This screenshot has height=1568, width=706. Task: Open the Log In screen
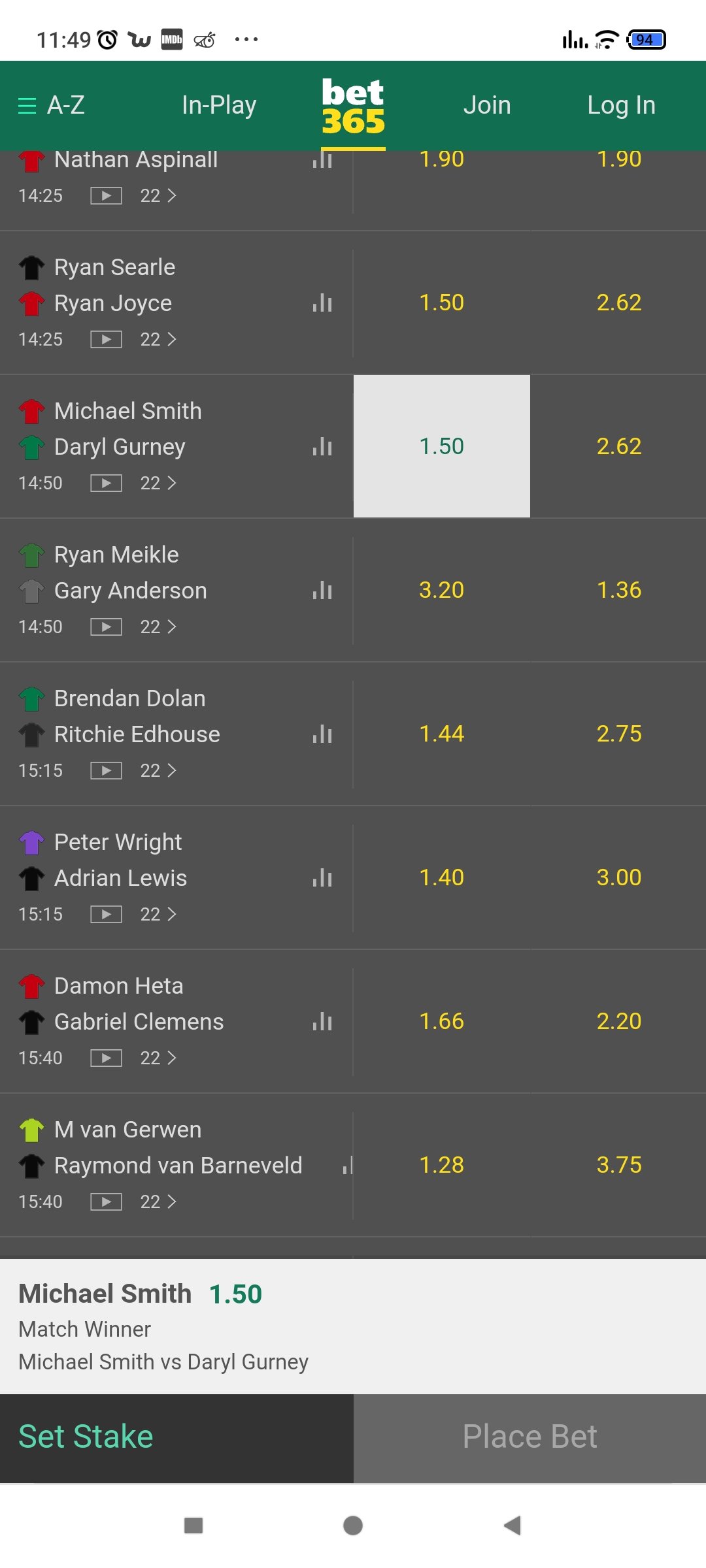621,105
